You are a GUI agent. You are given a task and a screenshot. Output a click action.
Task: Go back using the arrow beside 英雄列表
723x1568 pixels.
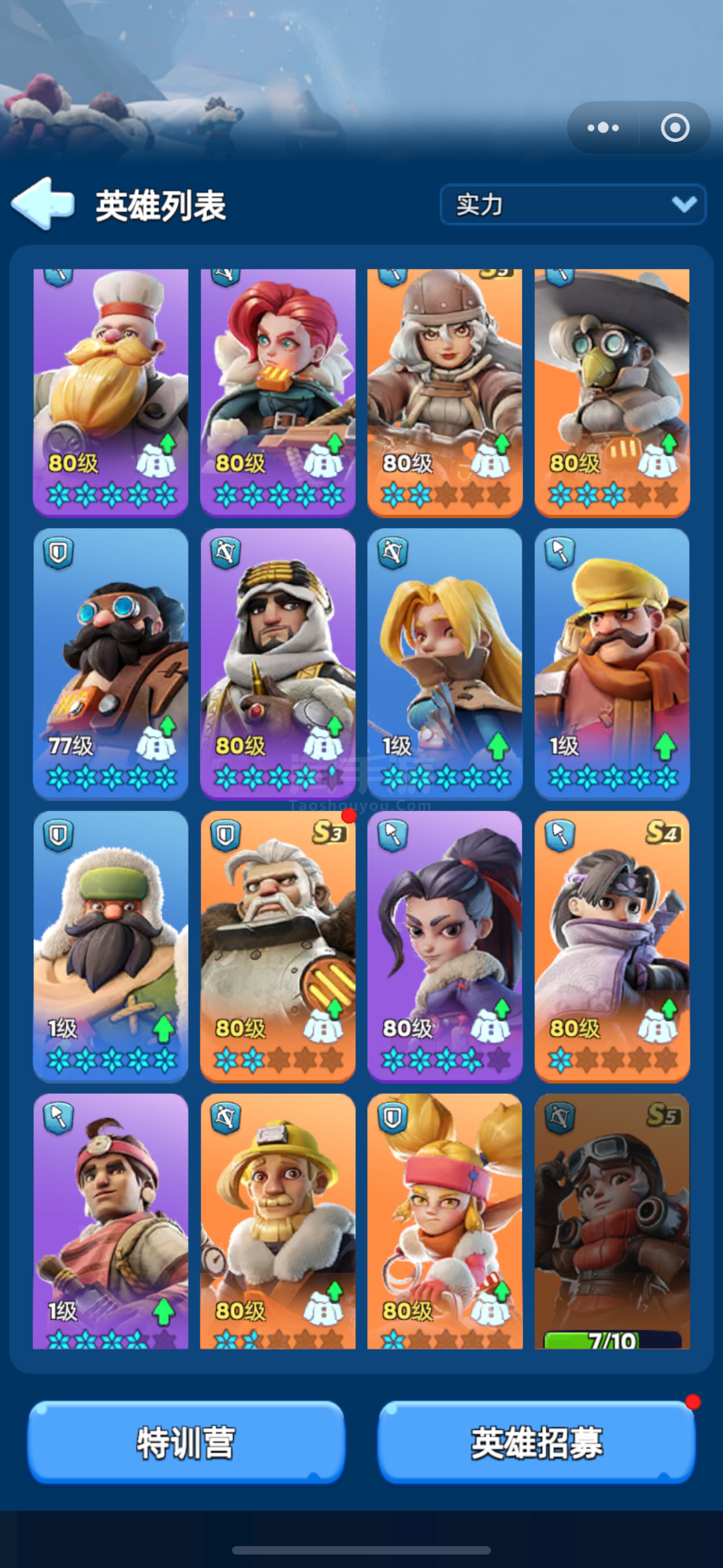43,204
